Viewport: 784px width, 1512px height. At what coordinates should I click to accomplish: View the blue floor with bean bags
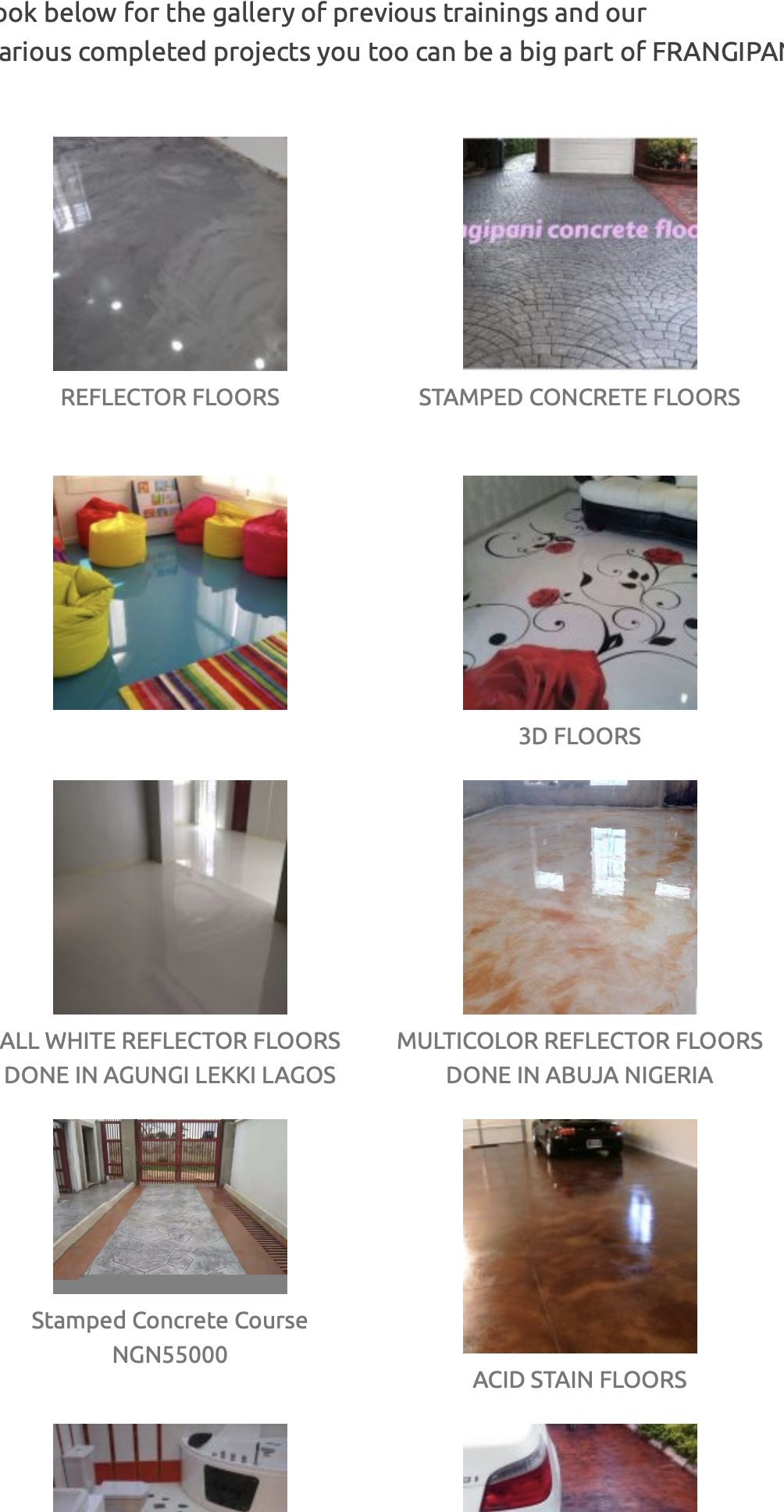170,593
